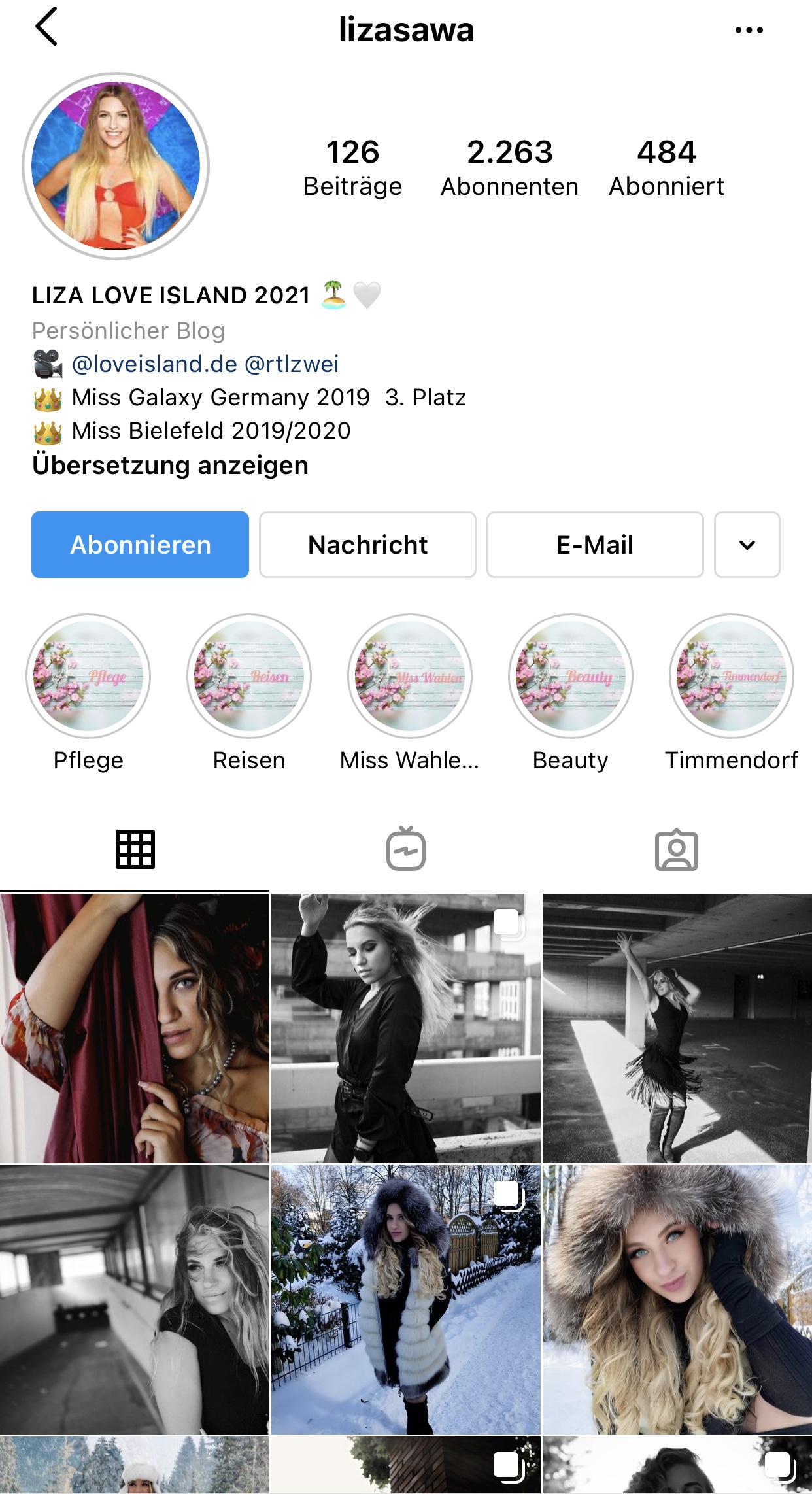
Task: View the 2.263 Abonnenten list
Action: click(x=509, y=167)
